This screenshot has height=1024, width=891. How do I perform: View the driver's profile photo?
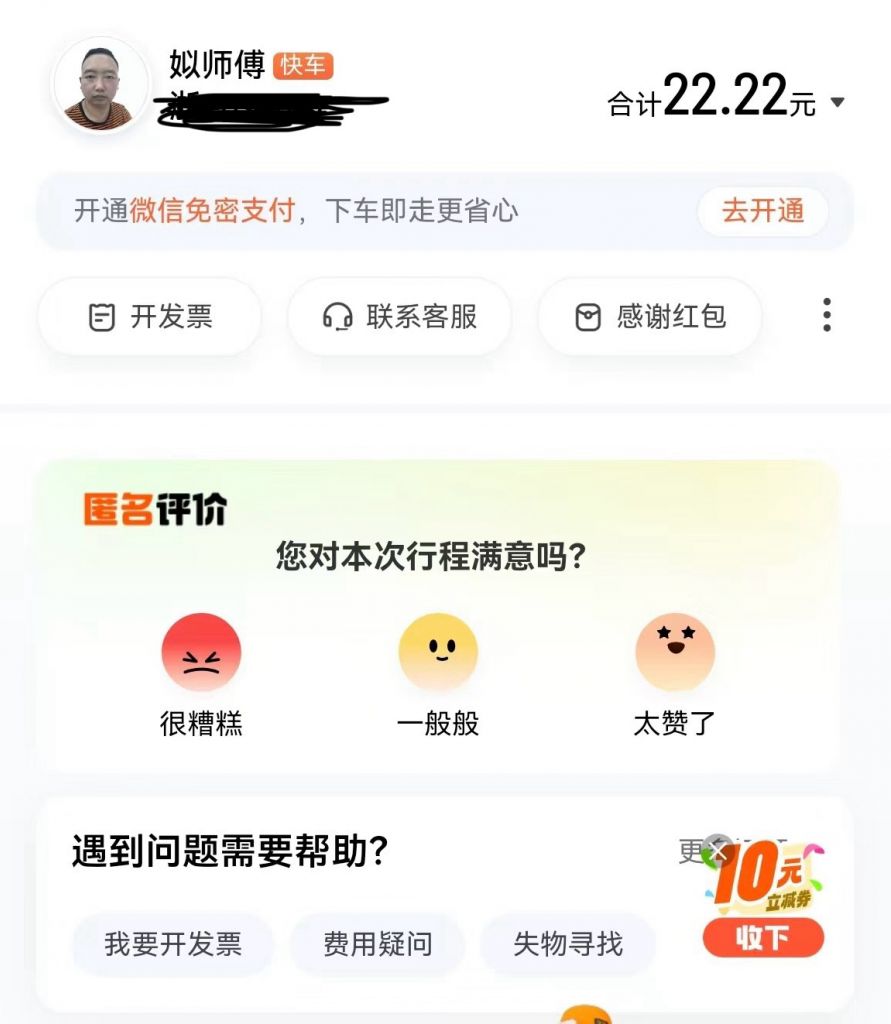point(100,87)
